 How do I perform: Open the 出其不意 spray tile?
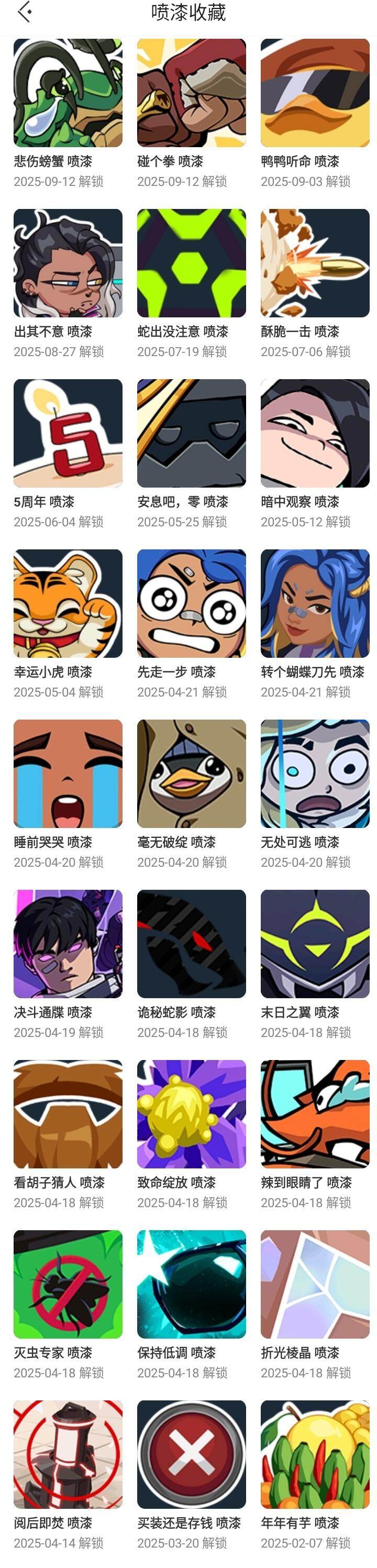click(68, 263)
